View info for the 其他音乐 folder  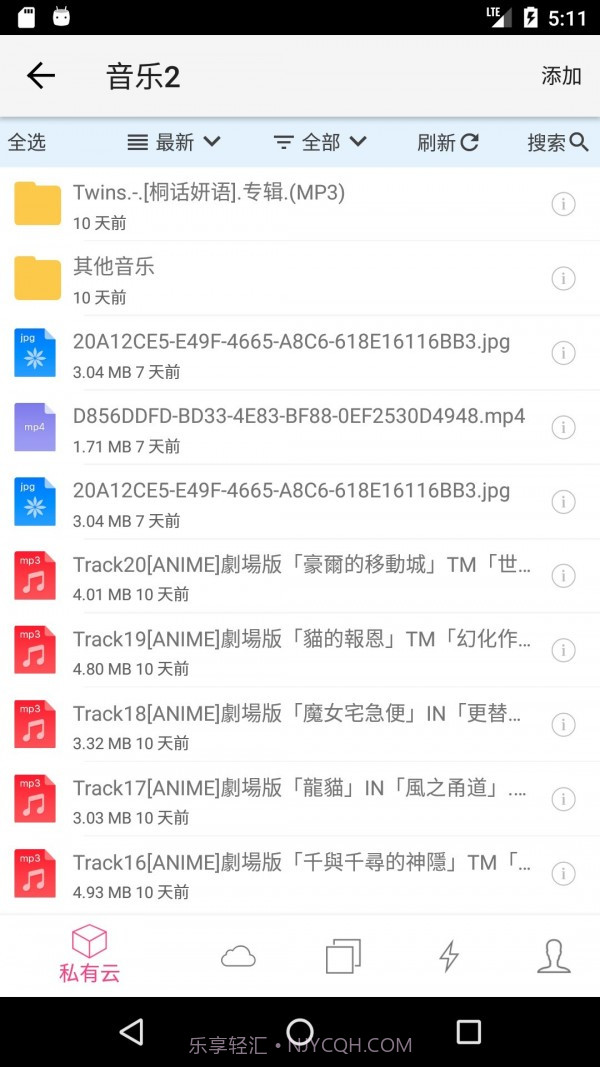(563, 278)
